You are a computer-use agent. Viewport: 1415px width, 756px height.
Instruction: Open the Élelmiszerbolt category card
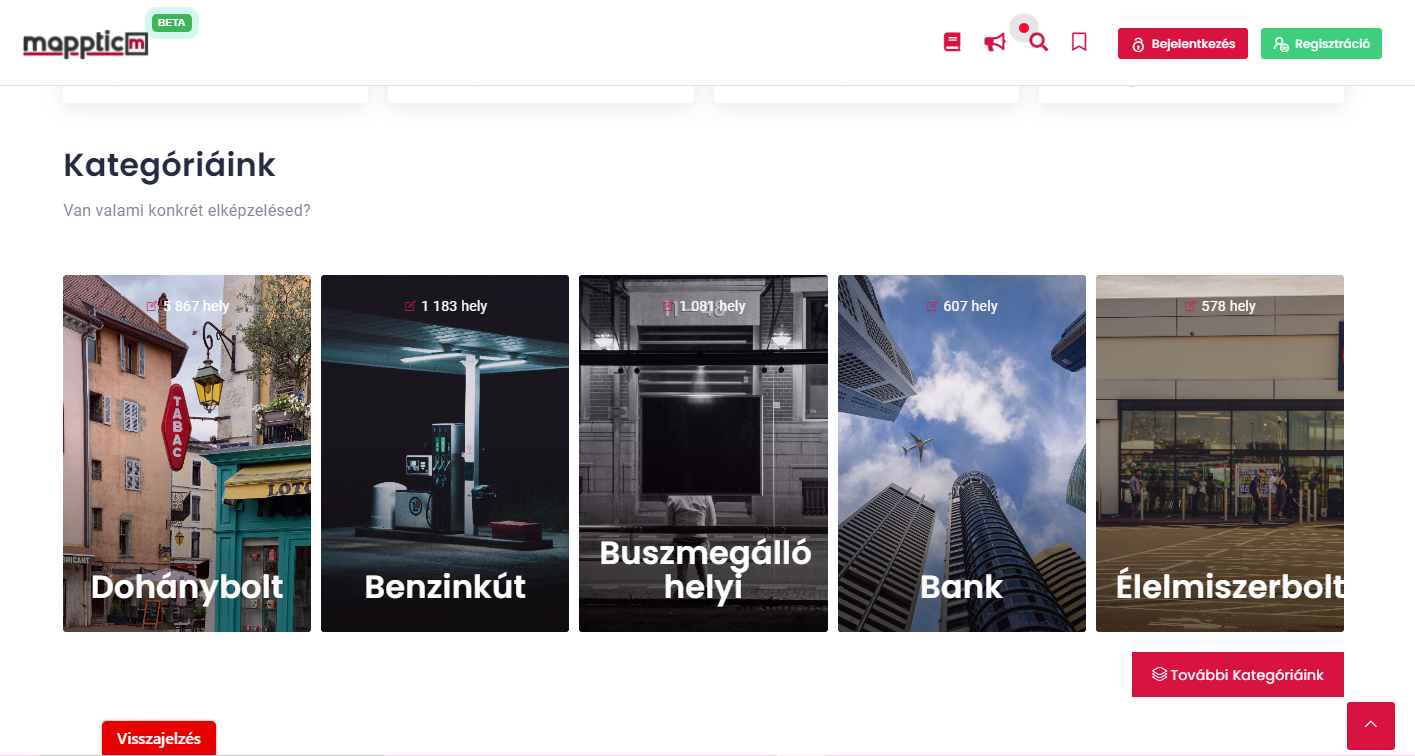(1219, 453)
